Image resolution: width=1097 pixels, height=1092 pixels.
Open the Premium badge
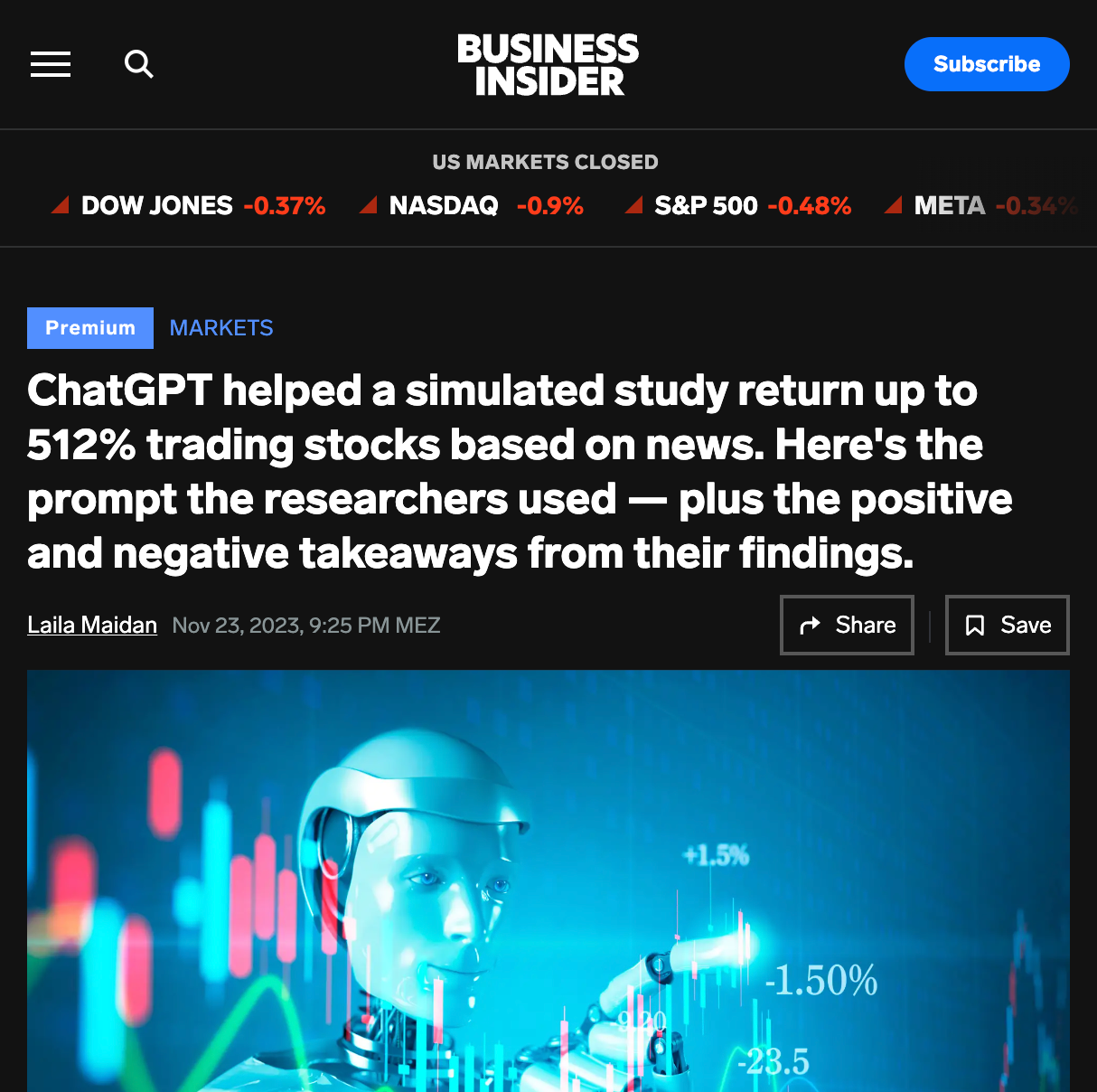pos(90,328)
